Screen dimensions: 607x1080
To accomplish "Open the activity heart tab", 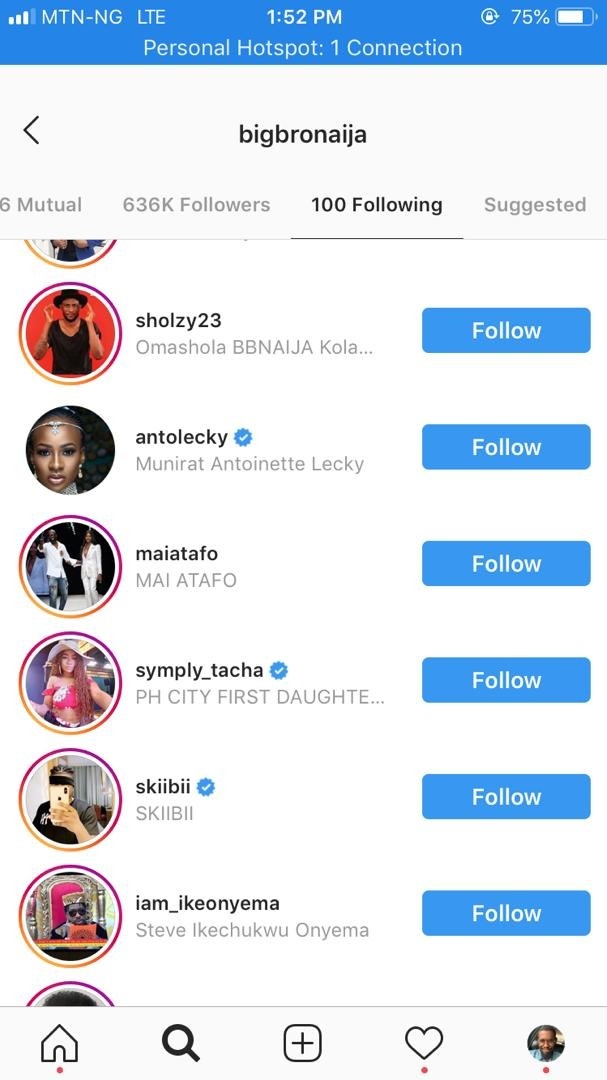I will coord(424,1044).
